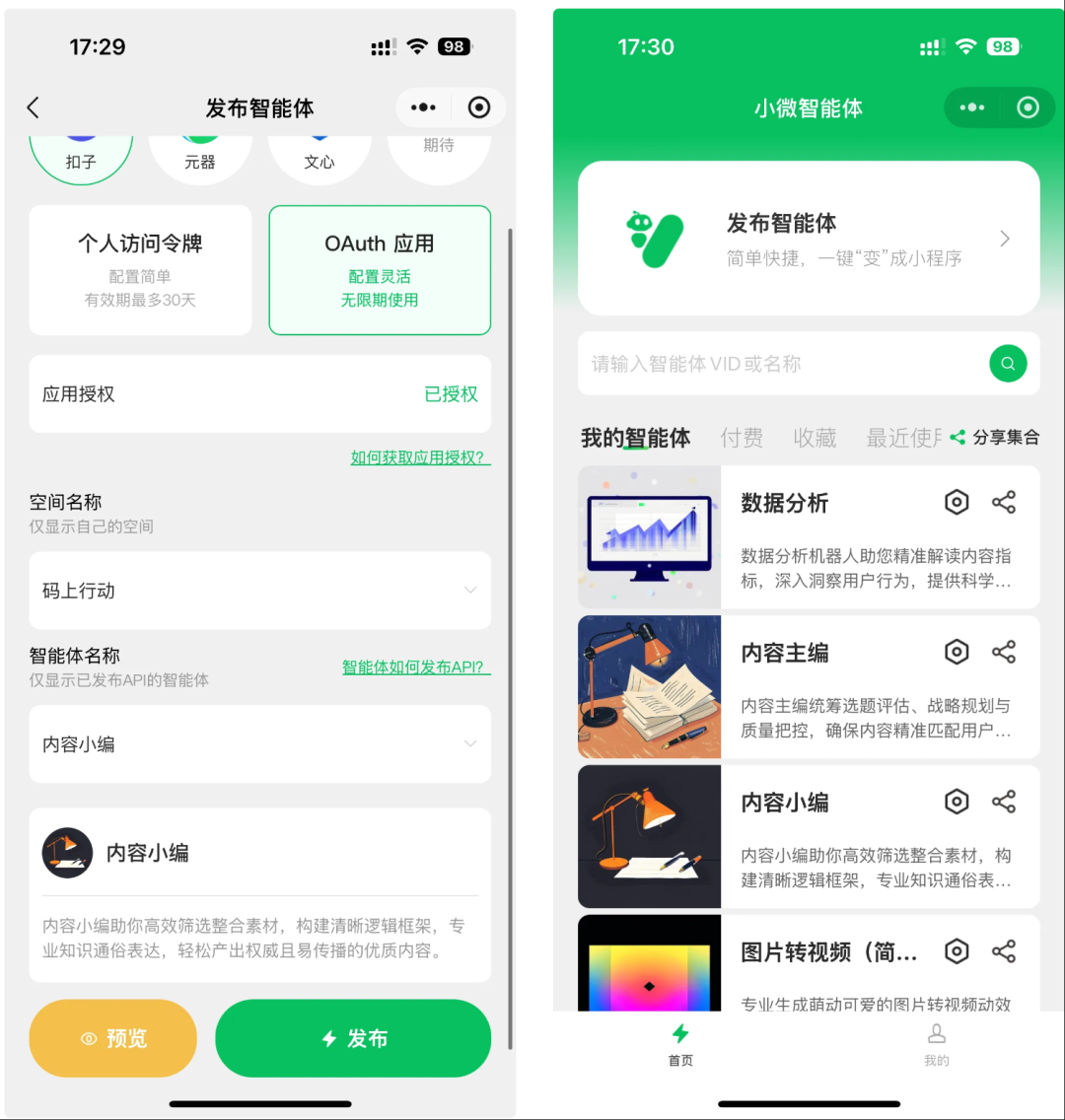Switch to the 付费 tab
The height and width of the screenshot is (1120, 1065).
[x=742, y=438]
